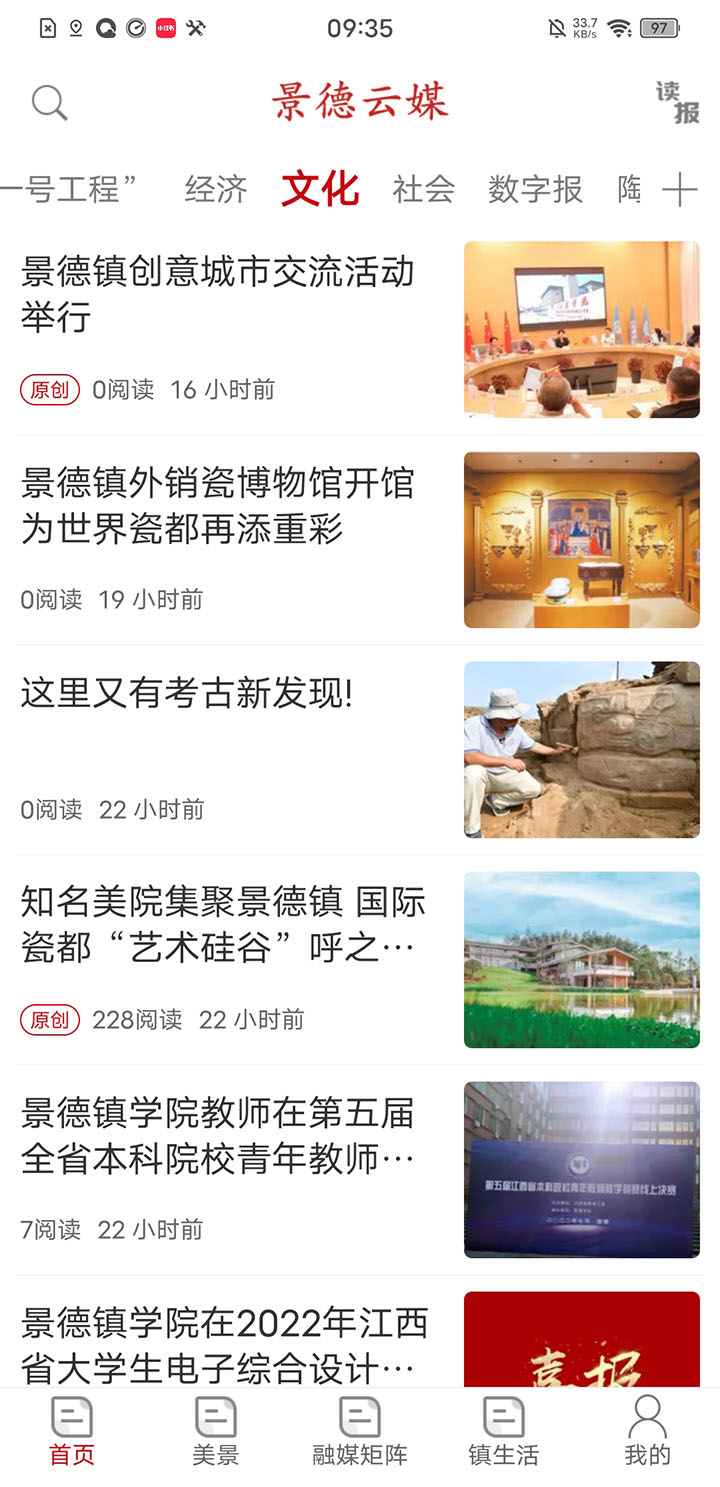Switch to 融媒矩阵 in bottom navigation
The image size is (720, 1487).
(360, 1432)
